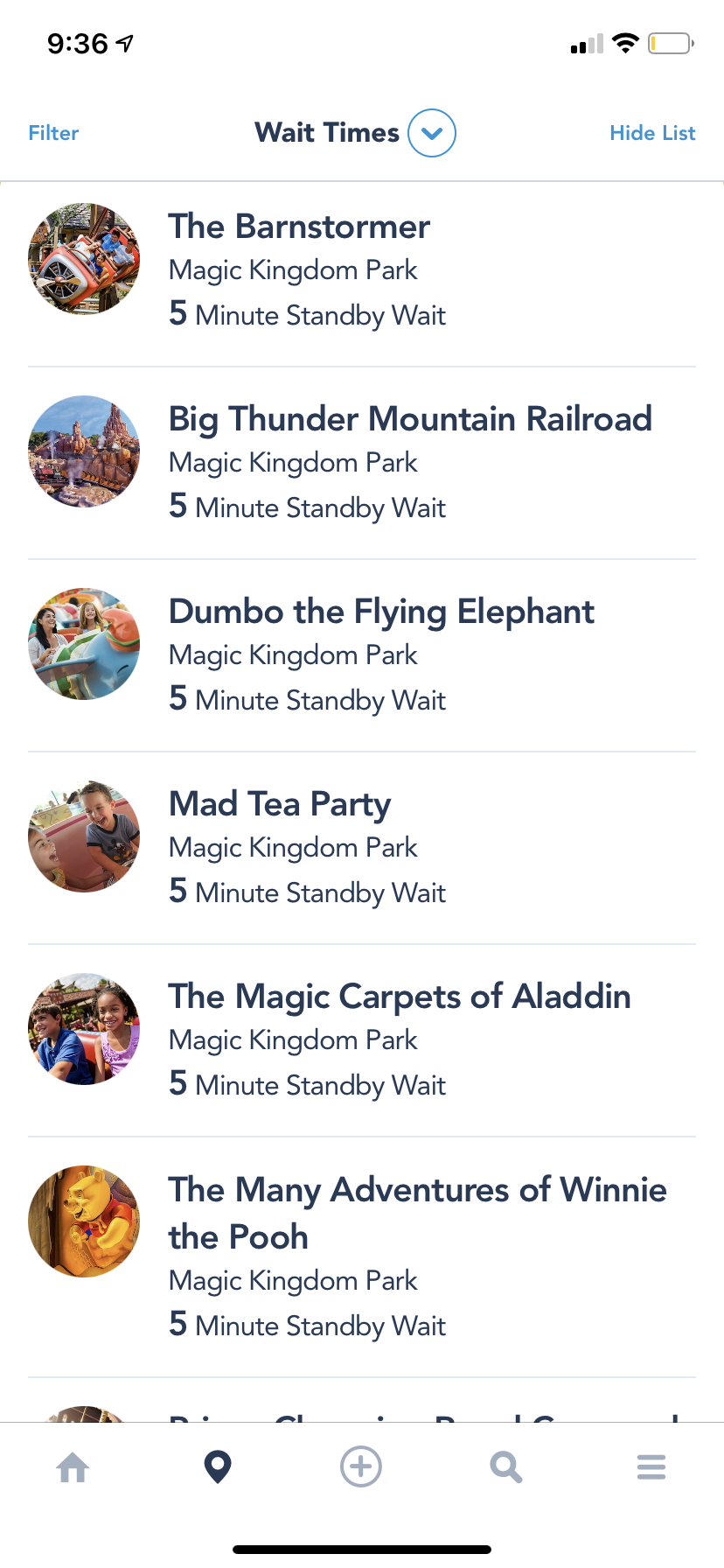Open the hamburger menu tab
The height and width of the screenshot is (1568, 724).
pyautogui.click(x=651, y=1467)
